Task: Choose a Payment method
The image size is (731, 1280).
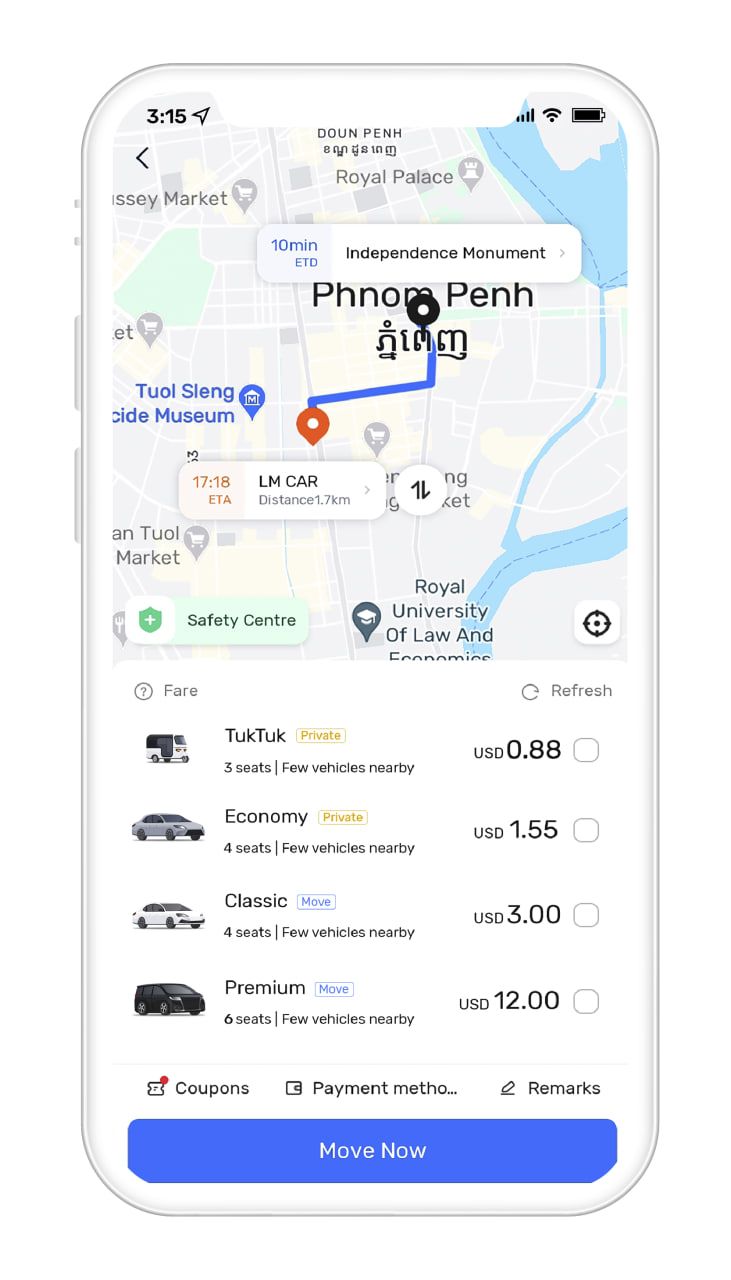Action: point(371,1088)
